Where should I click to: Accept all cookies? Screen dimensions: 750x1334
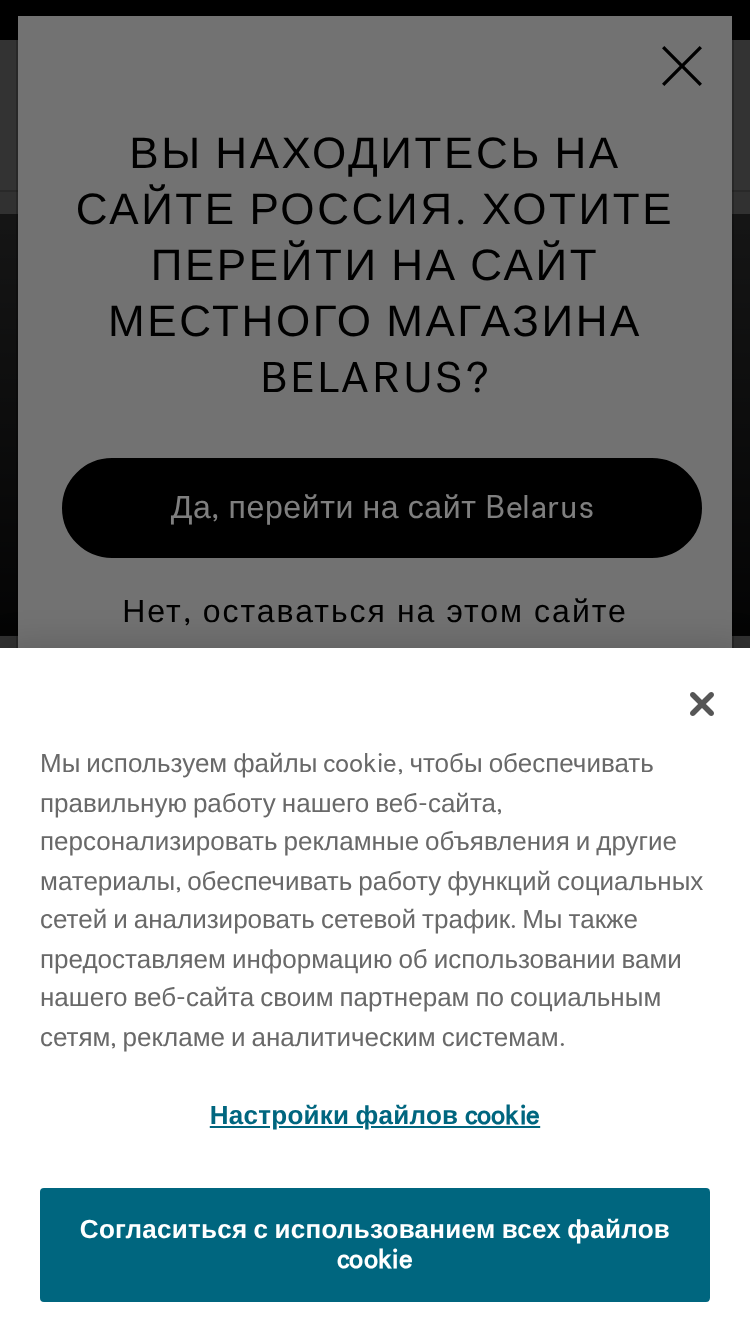tap(375, 1245)
